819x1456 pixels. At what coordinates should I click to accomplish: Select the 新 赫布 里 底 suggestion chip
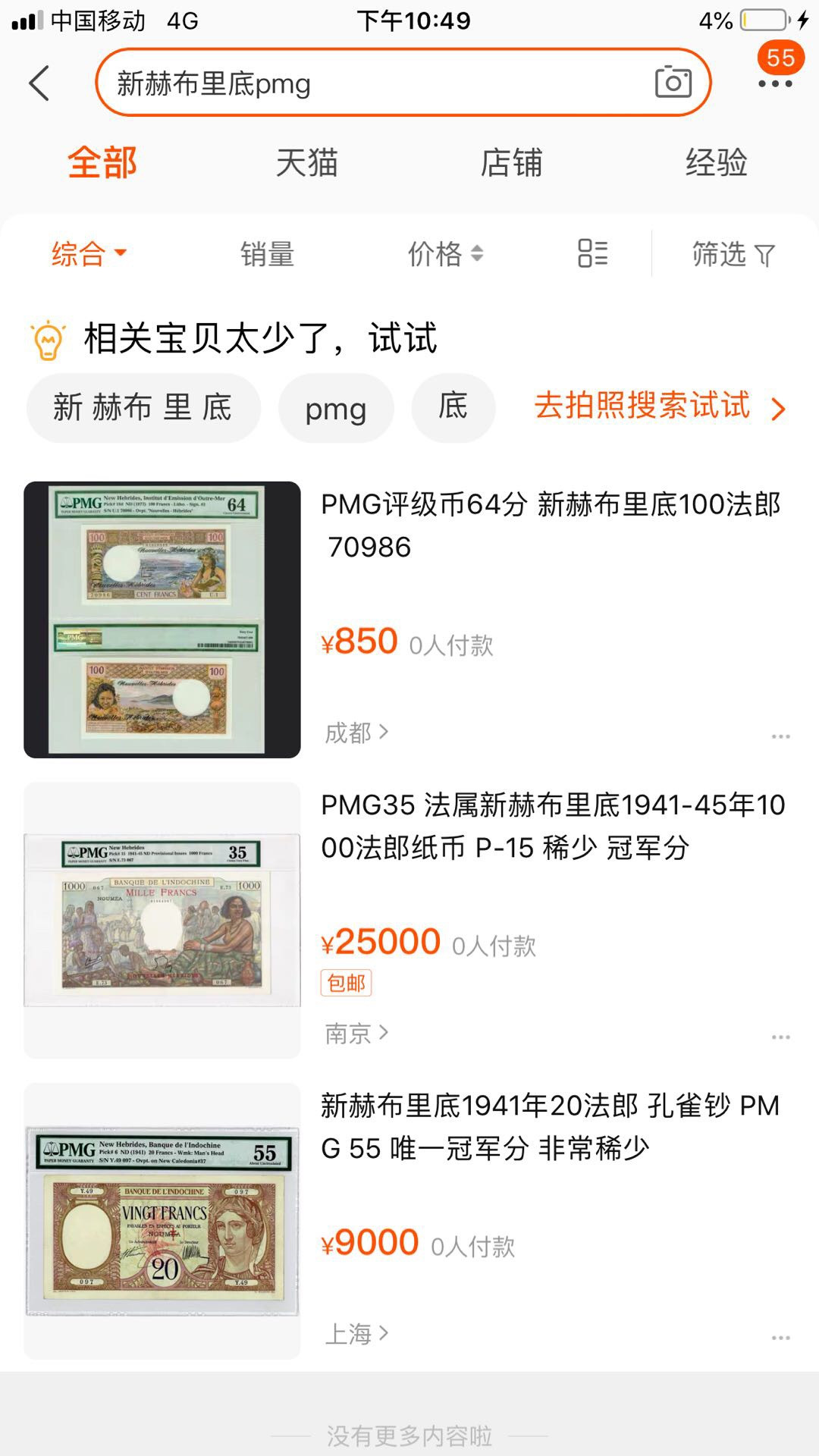click(143, 407)
